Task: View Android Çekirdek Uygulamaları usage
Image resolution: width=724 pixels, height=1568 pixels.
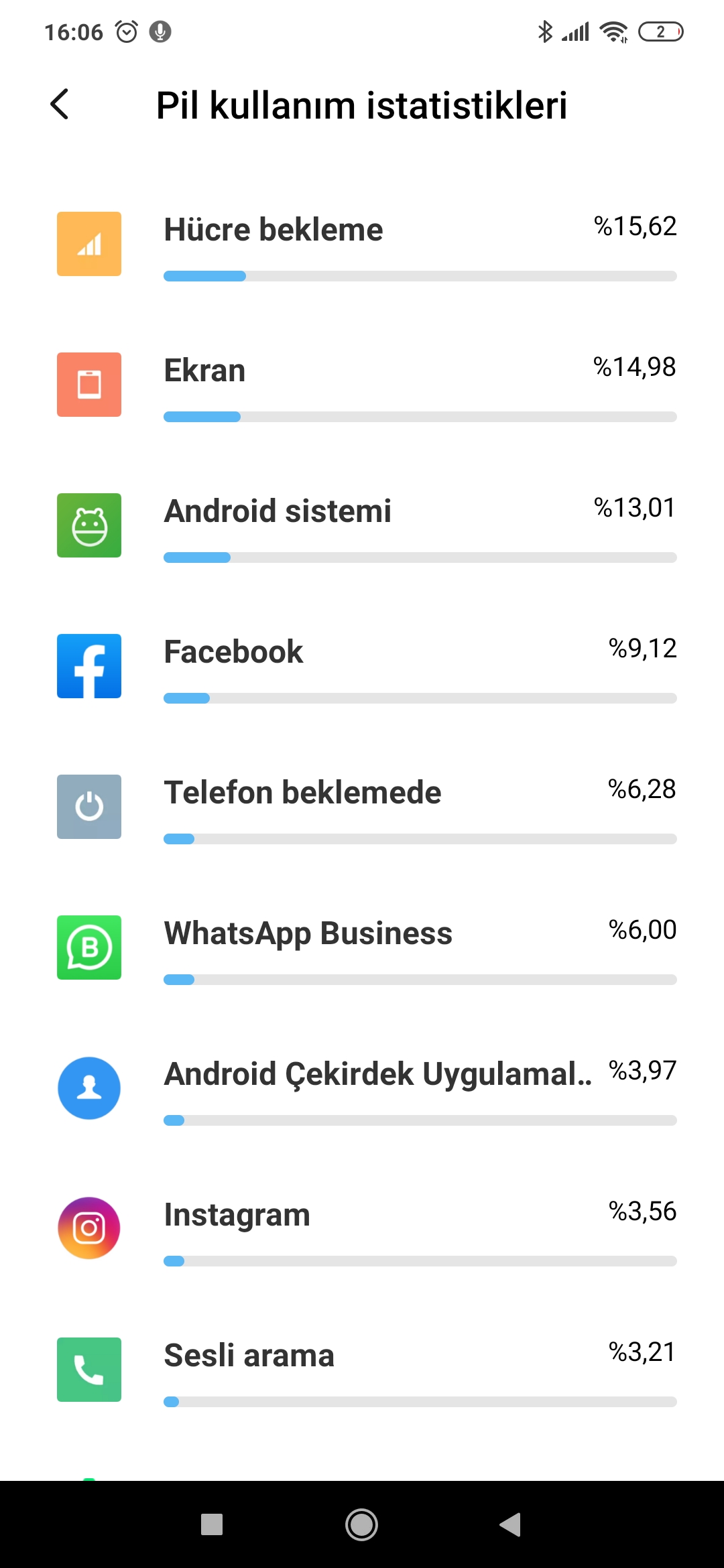Action: (x=362, y=1089)
